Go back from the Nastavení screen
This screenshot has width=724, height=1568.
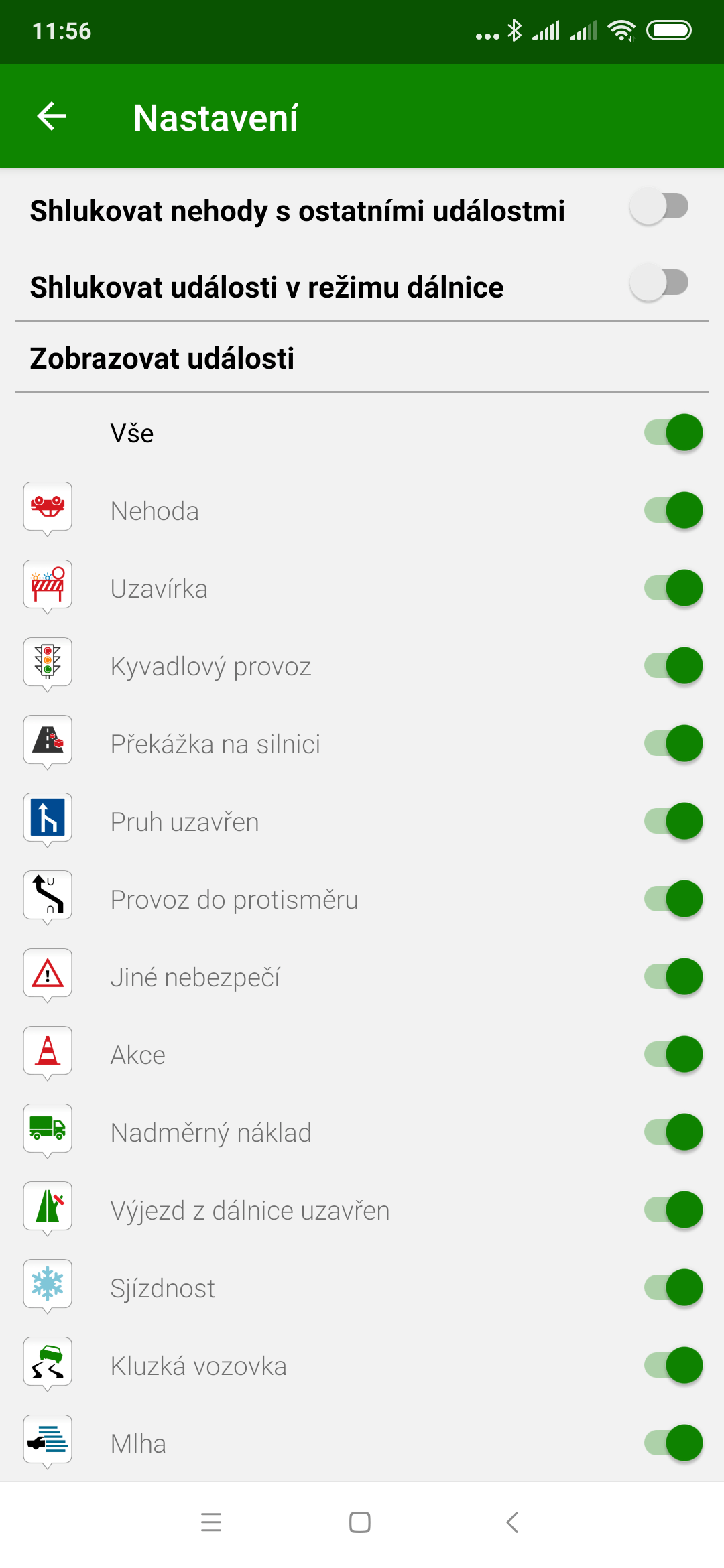pyautogui.click(x=52, y=117)
